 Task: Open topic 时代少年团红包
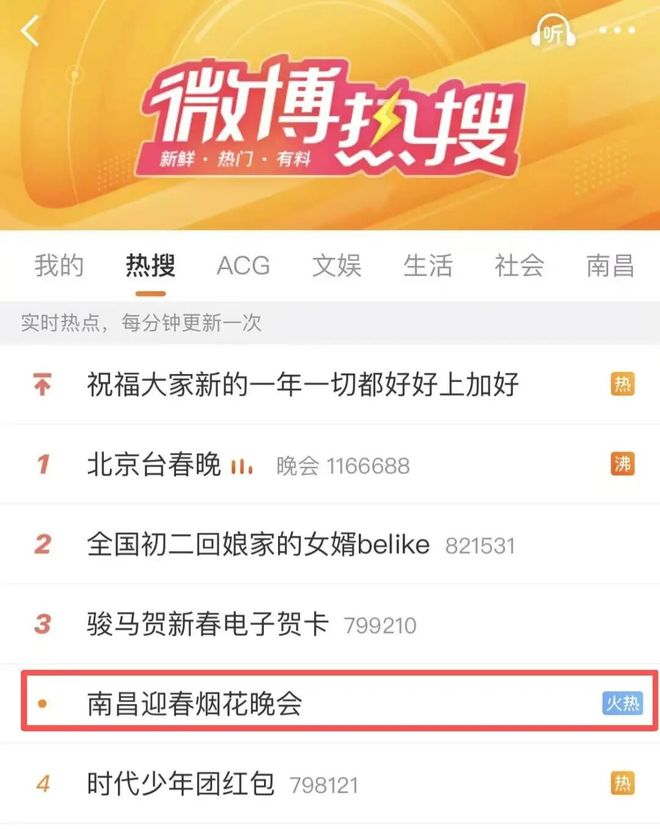181,784
